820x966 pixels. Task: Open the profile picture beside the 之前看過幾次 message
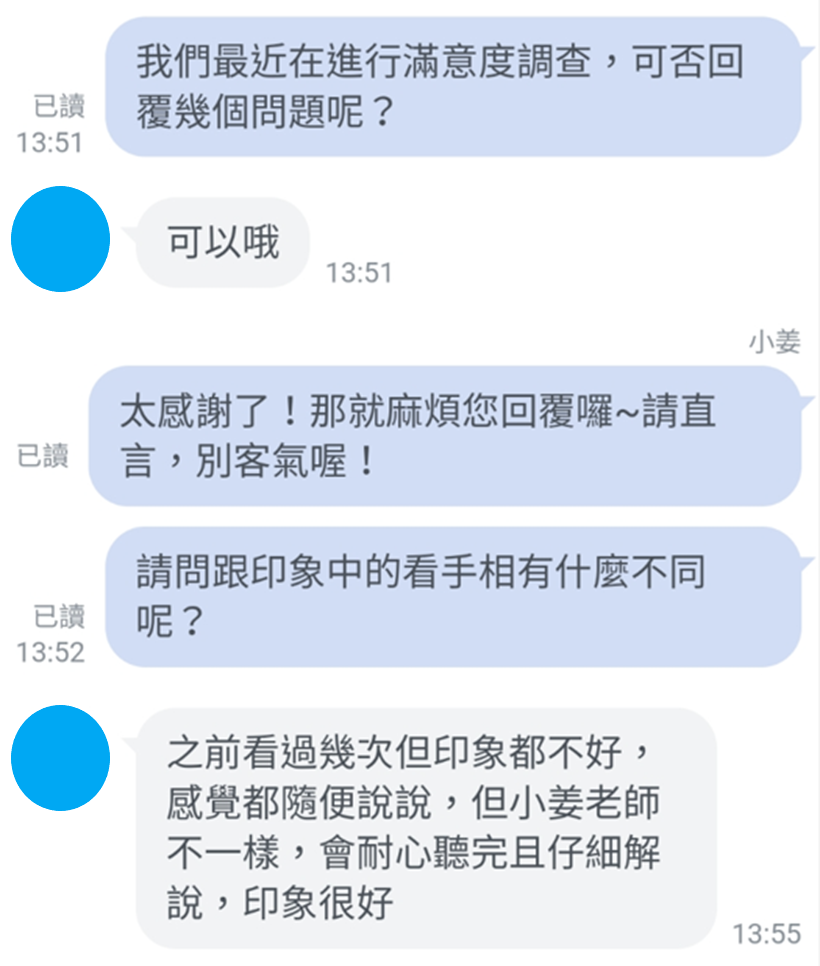coord(60,757)
